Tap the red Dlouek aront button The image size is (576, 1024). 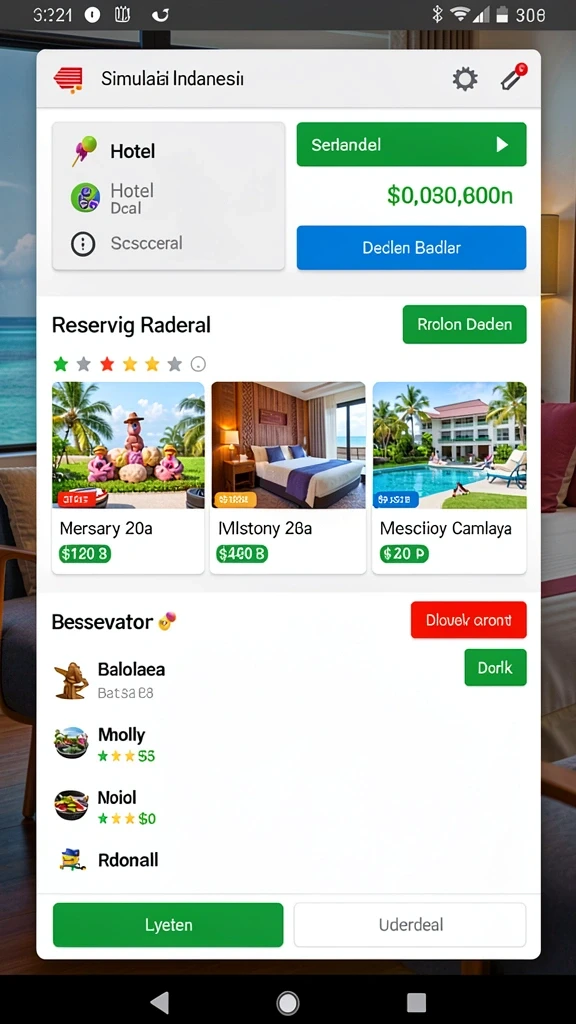pos(468,620)
